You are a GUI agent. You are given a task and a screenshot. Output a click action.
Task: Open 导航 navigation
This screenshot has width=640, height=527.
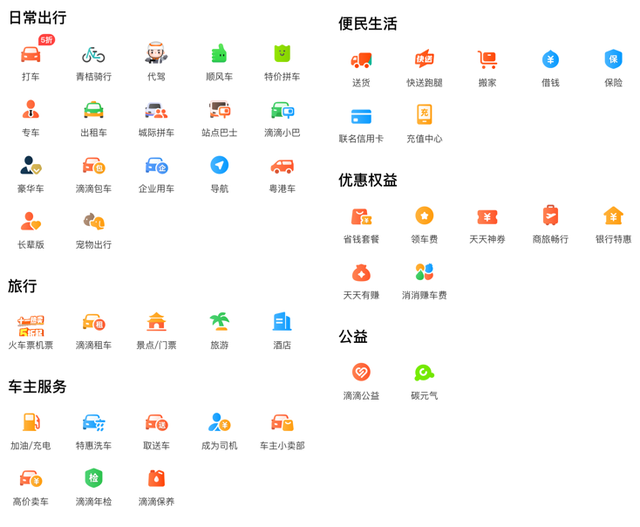(219, 166)
